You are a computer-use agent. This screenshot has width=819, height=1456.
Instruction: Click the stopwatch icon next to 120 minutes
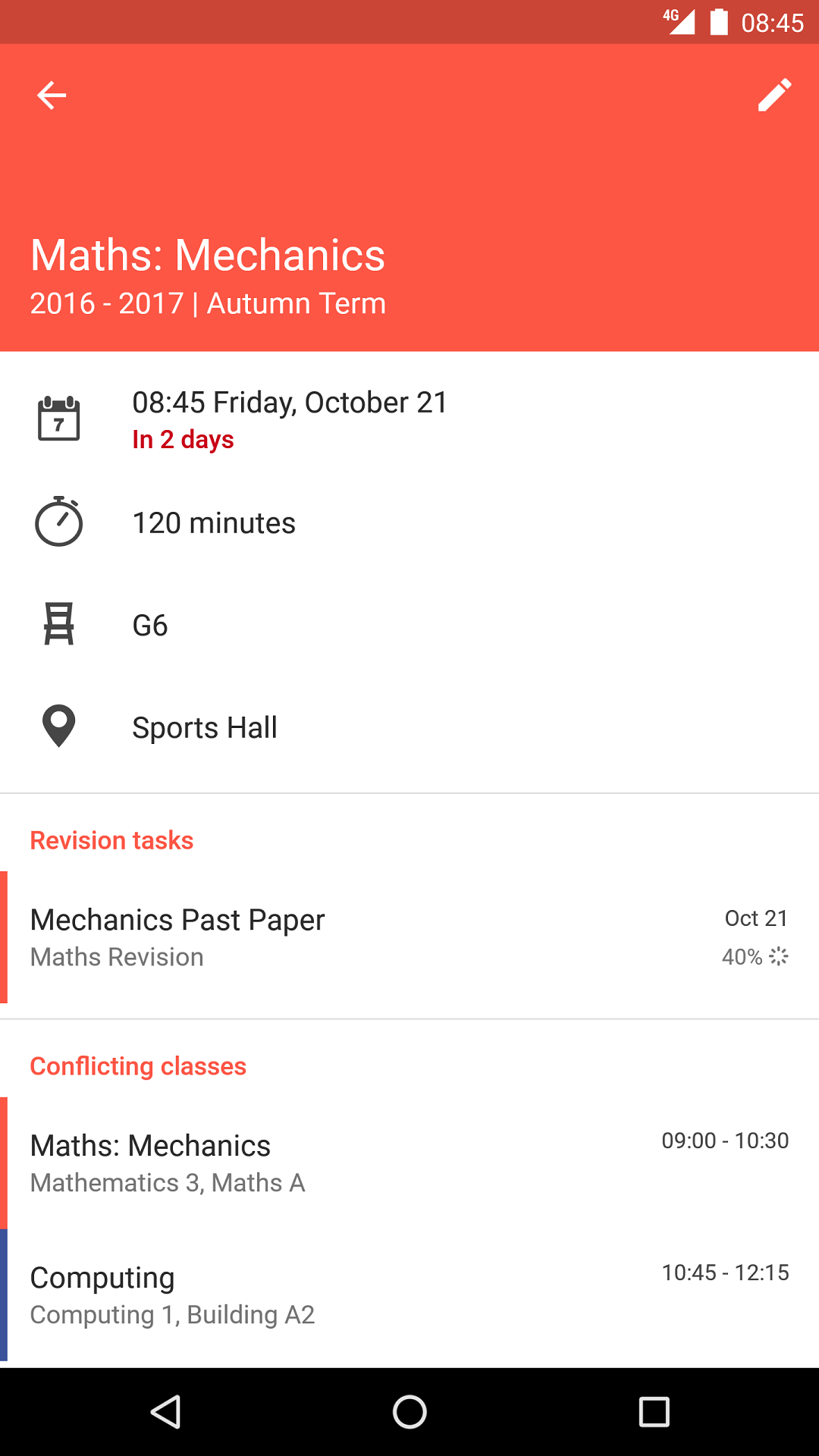click(59, 522)
